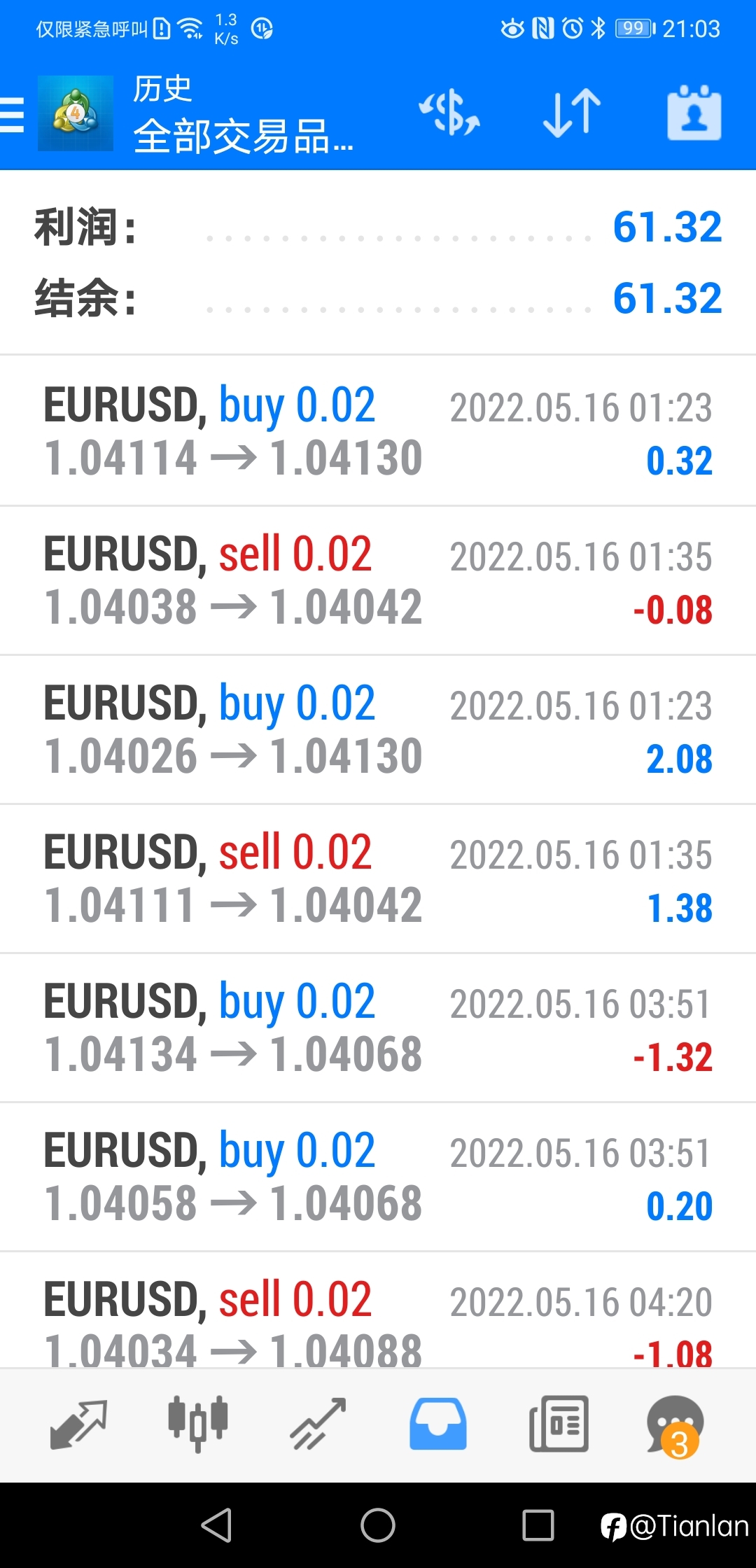Open the symbol filter dollar icon
756x1568 pixels.
click(449, 113)
